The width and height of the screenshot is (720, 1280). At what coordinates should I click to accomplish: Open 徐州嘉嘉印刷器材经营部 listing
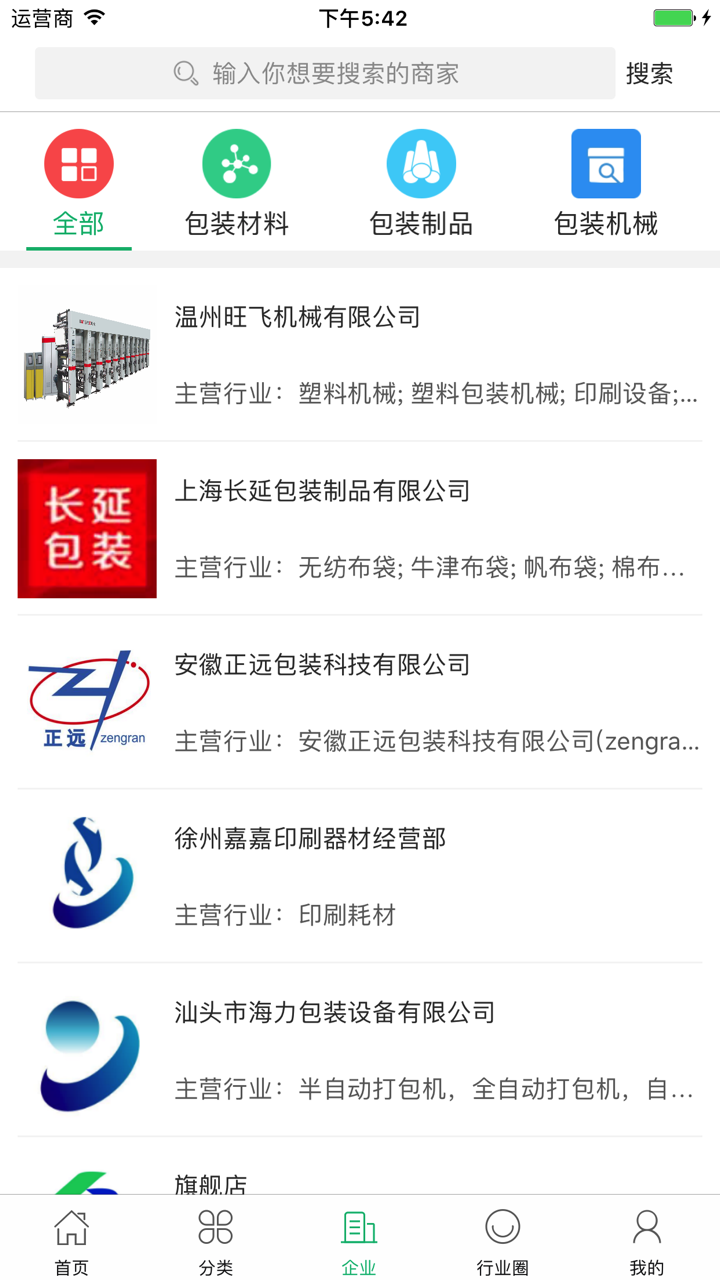click(x=310, y=839)
